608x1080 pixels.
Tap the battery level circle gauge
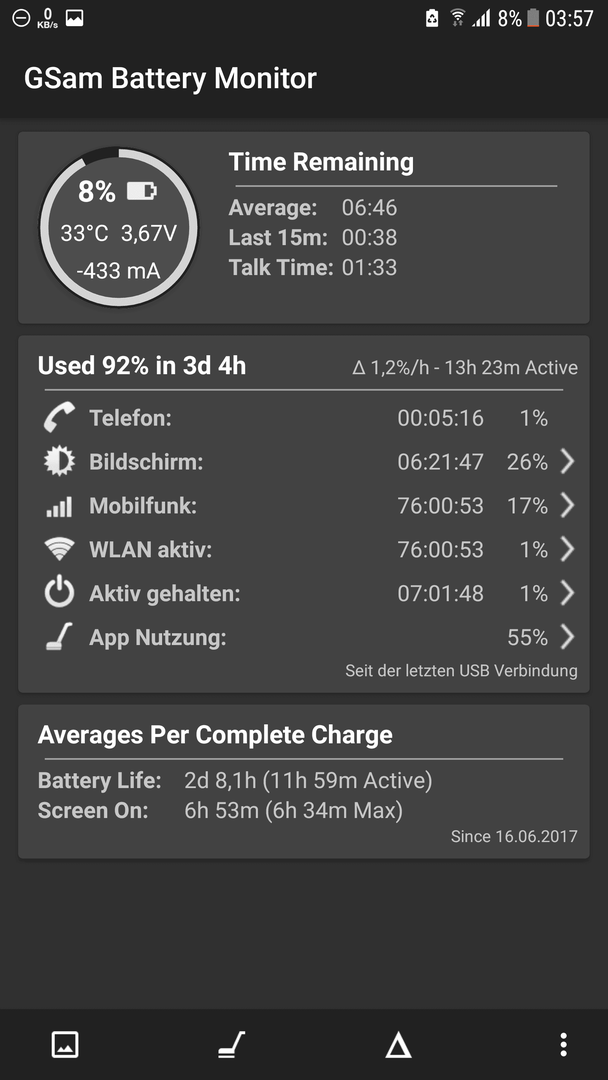click(118, 227)
